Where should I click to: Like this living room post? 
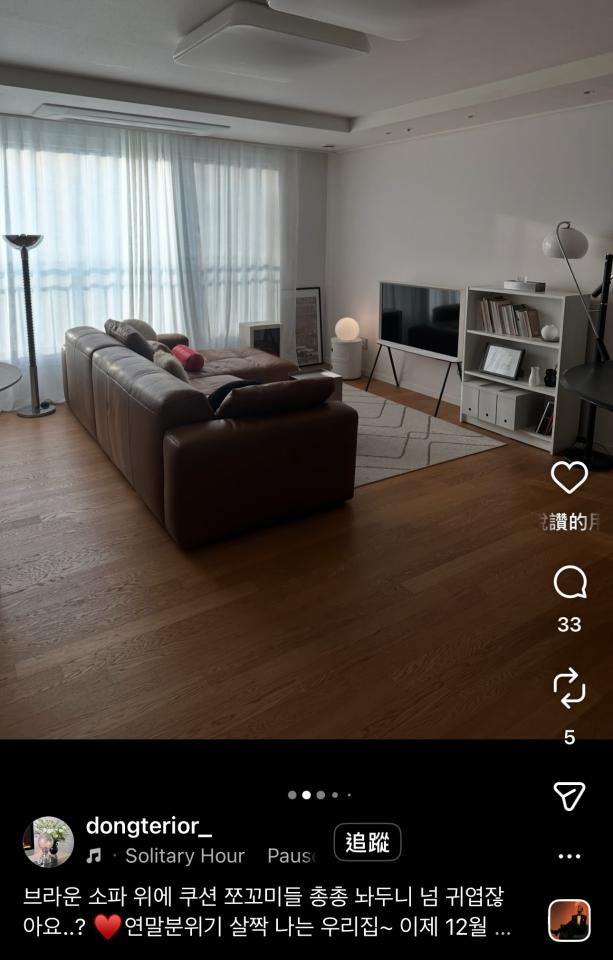click(569, 477)
